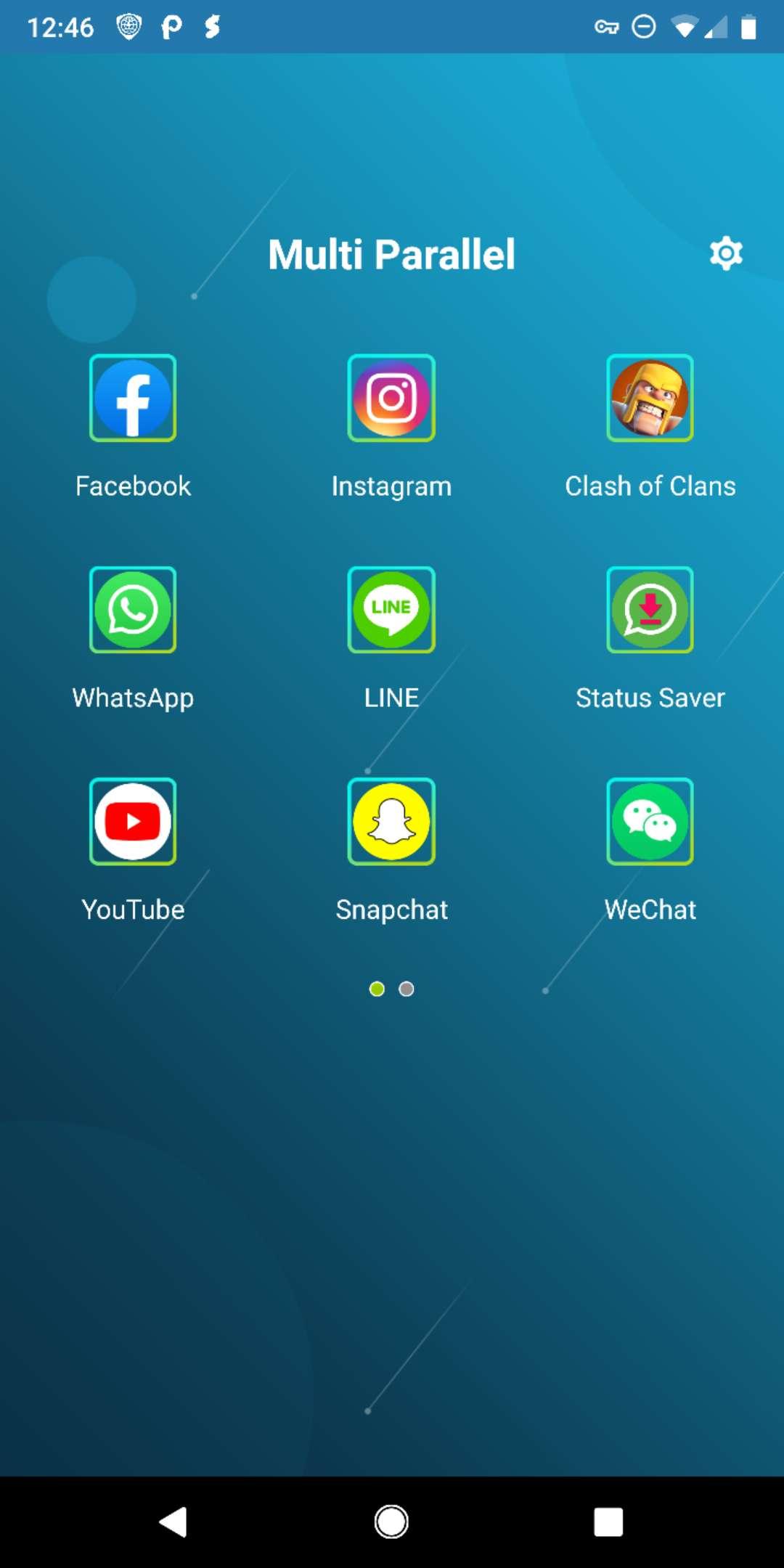This screenshot has height=1568, width=784.
Task: Open Instagram in Multi Parallel
Action: coord(391,398)
